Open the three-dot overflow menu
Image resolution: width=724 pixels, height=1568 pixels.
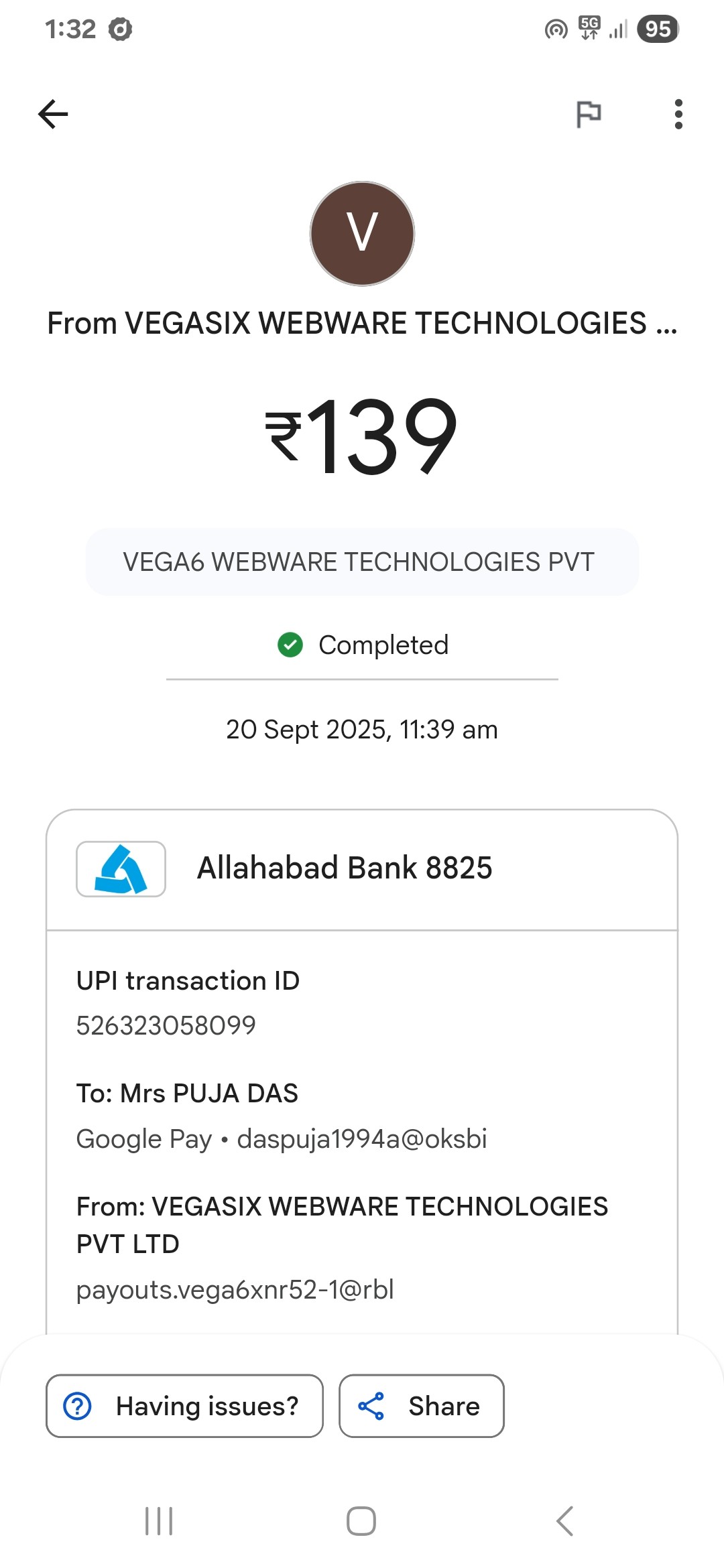coord(678,114)
